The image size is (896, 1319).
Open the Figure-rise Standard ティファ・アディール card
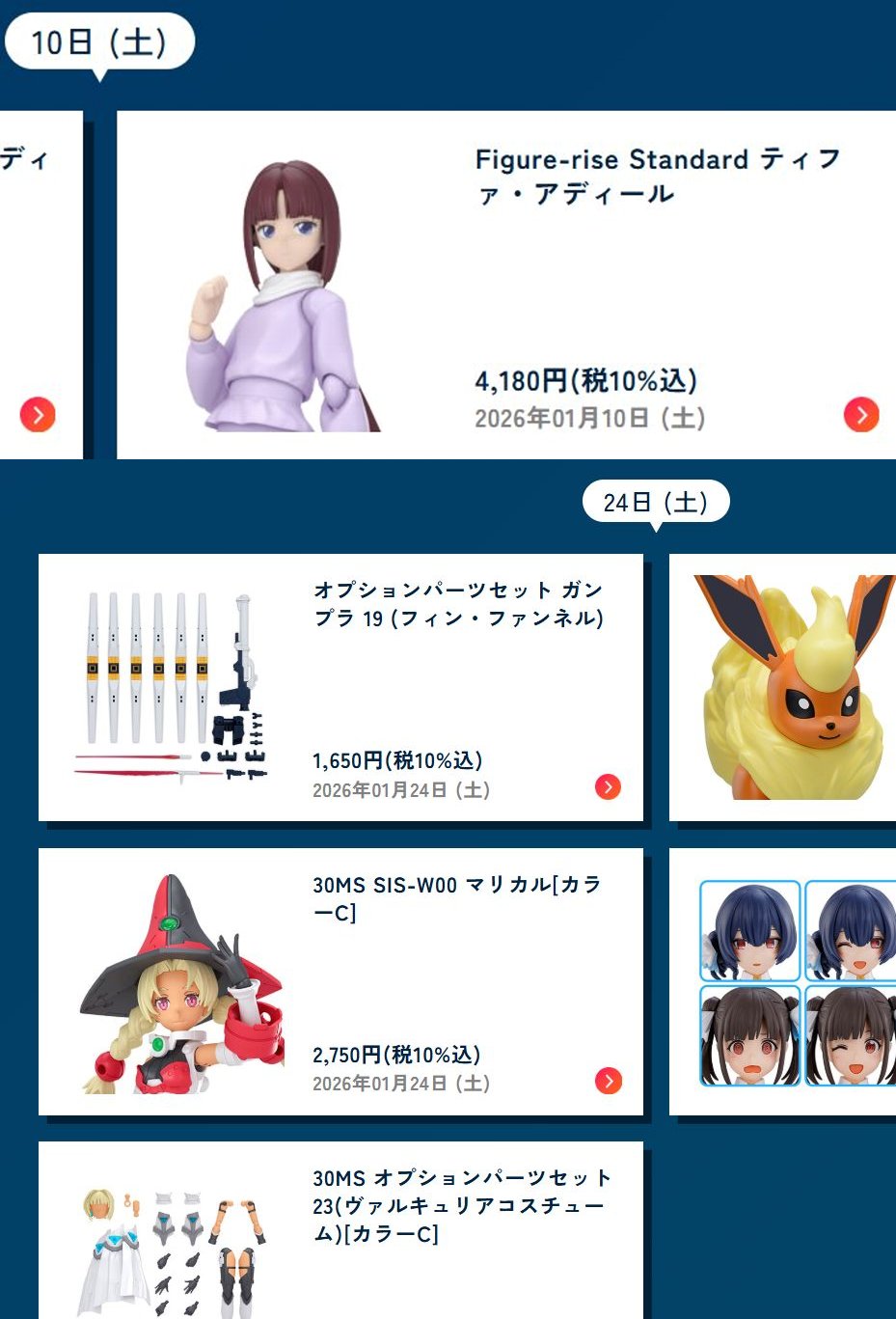click(x=506, y=285)
